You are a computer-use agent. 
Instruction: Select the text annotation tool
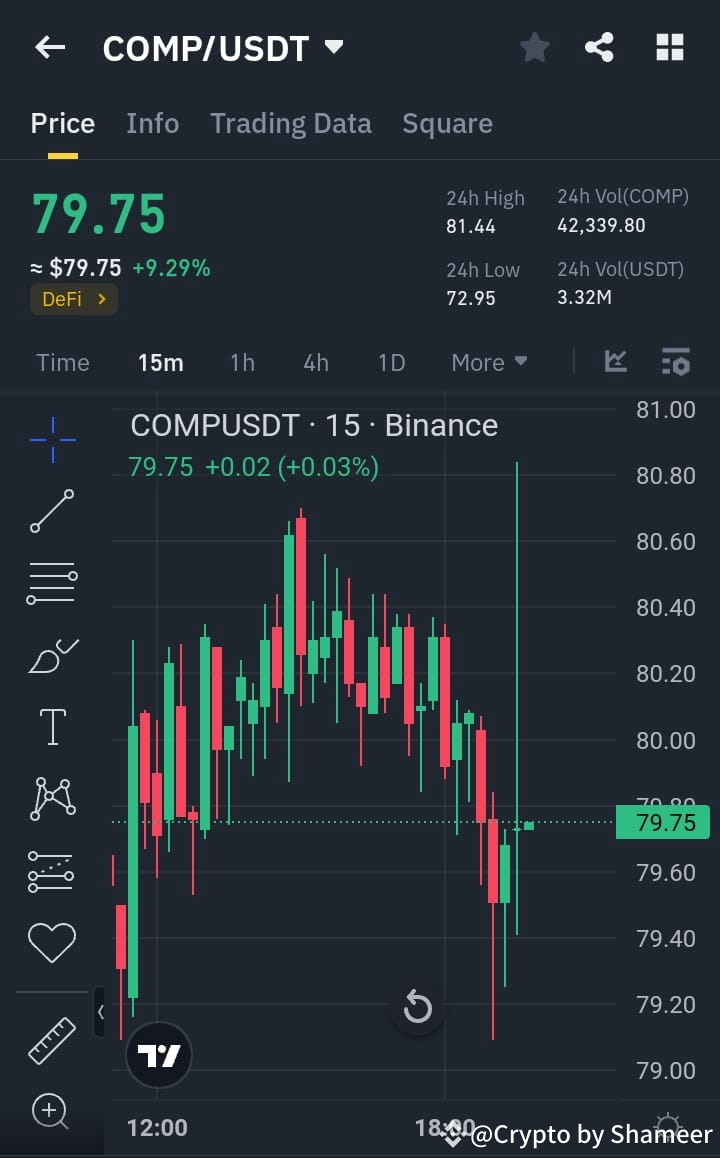point(52,726)
